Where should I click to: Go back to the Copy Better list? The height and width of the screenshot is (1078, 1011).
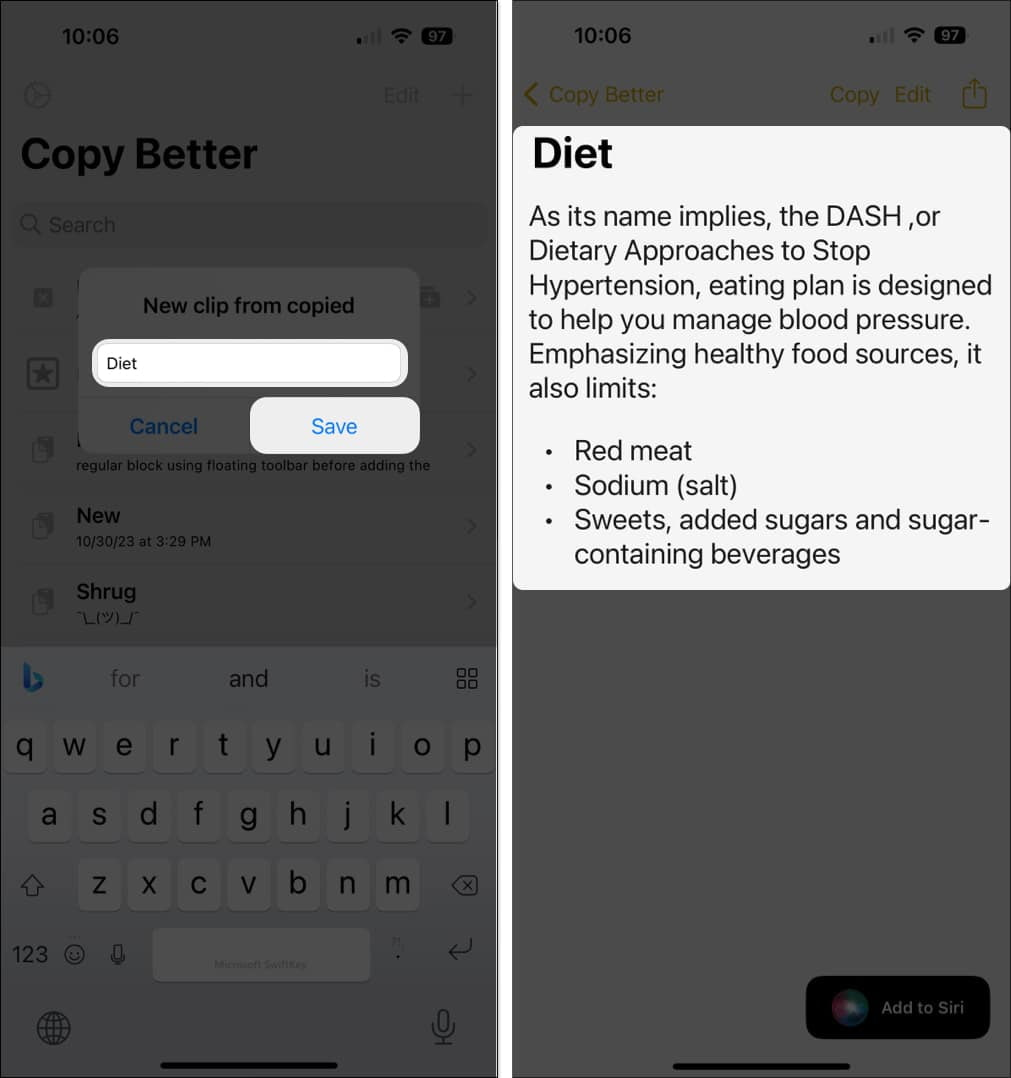pos(594,95)
